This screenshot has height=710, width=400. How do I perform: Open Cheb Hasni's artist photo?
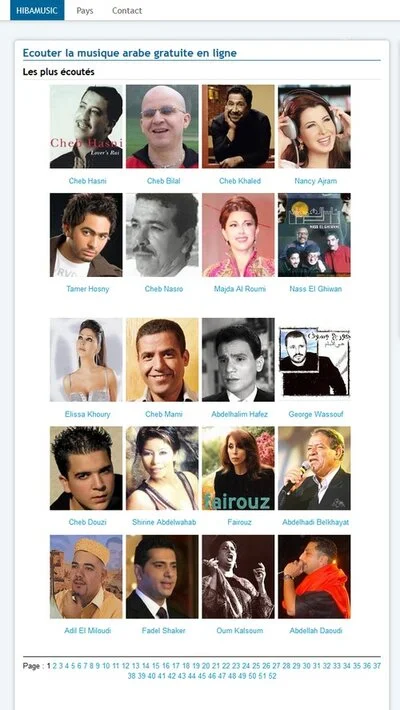pyautogui.click(x=86, y=126)
